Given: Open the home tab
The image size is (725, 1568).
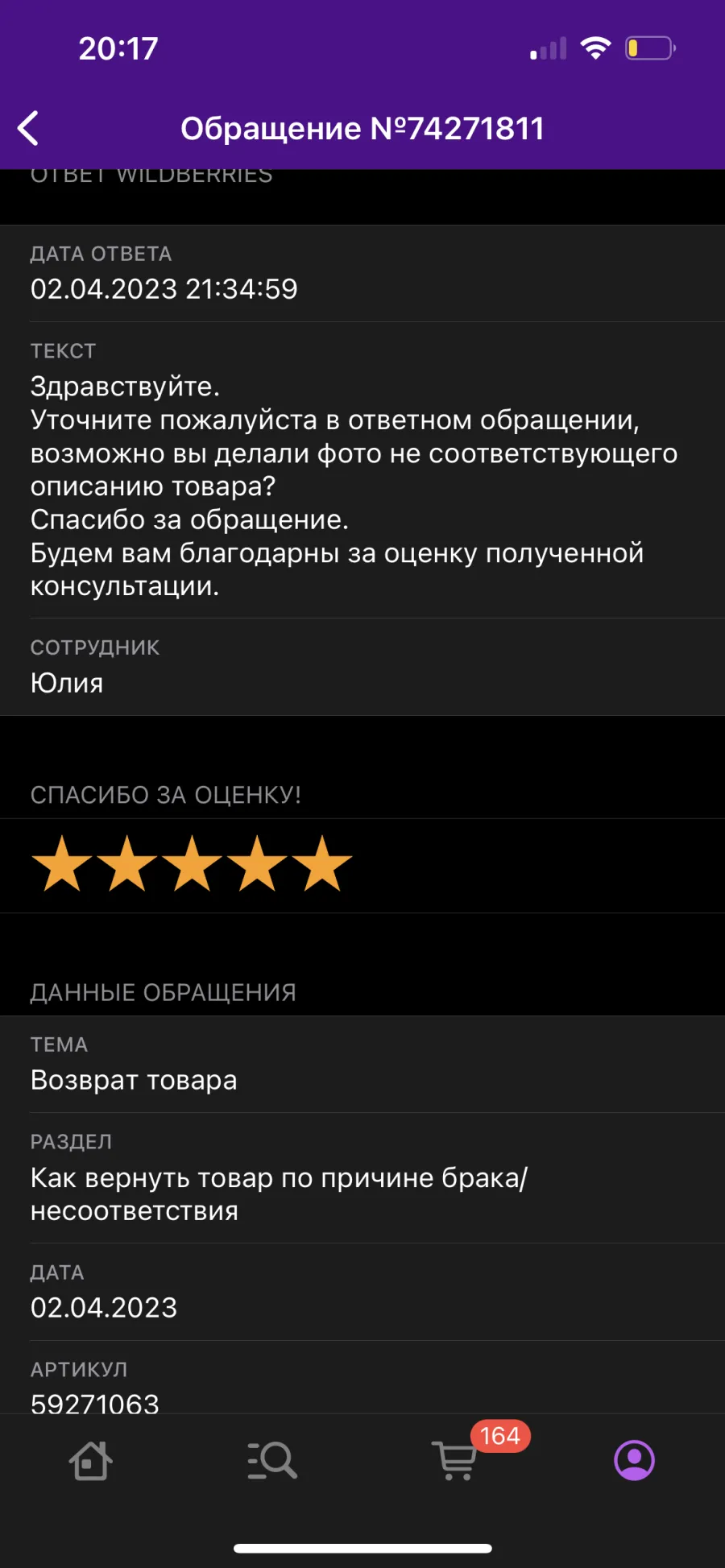Looking at the screenshot, I should coord(90,1460).
